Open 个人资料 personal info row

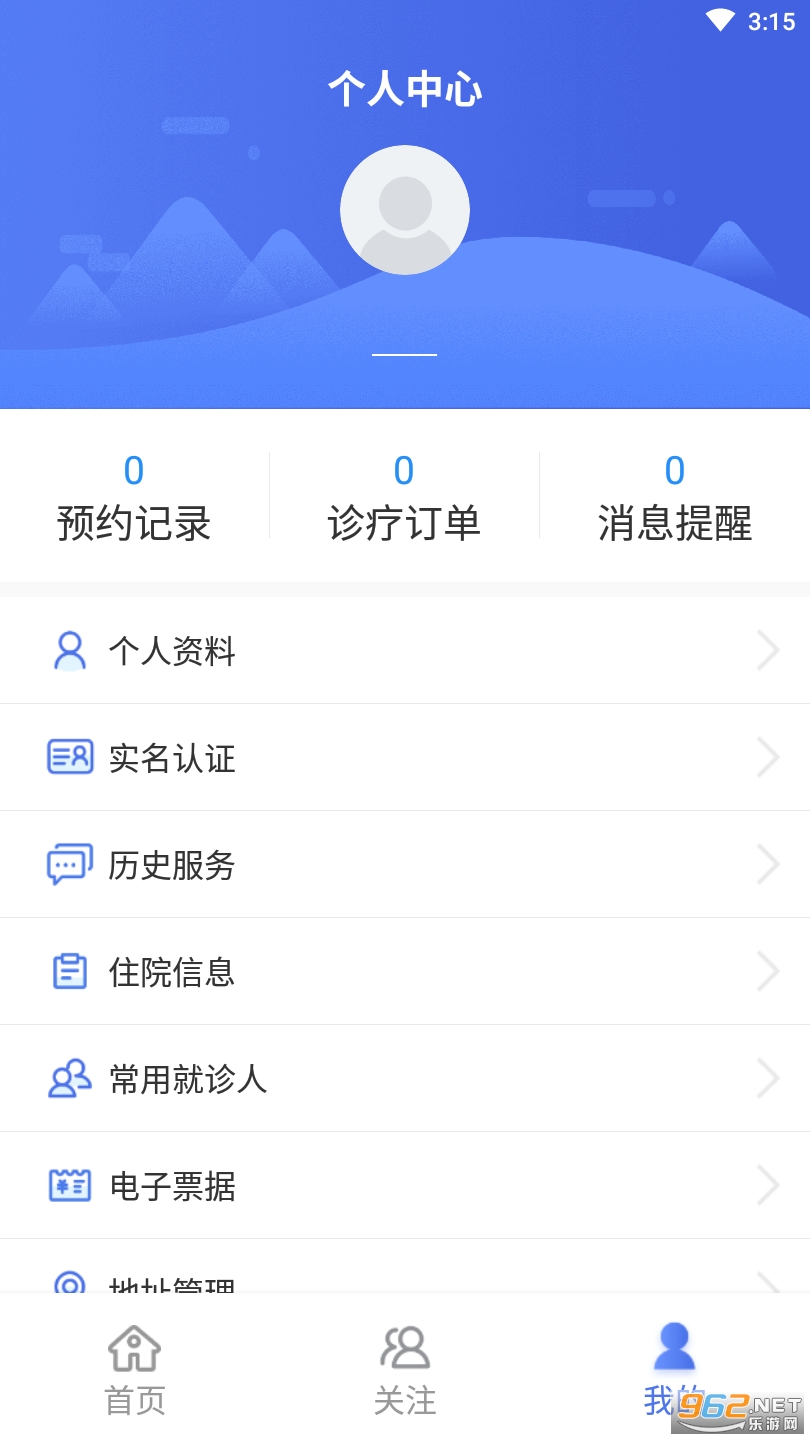405,651
